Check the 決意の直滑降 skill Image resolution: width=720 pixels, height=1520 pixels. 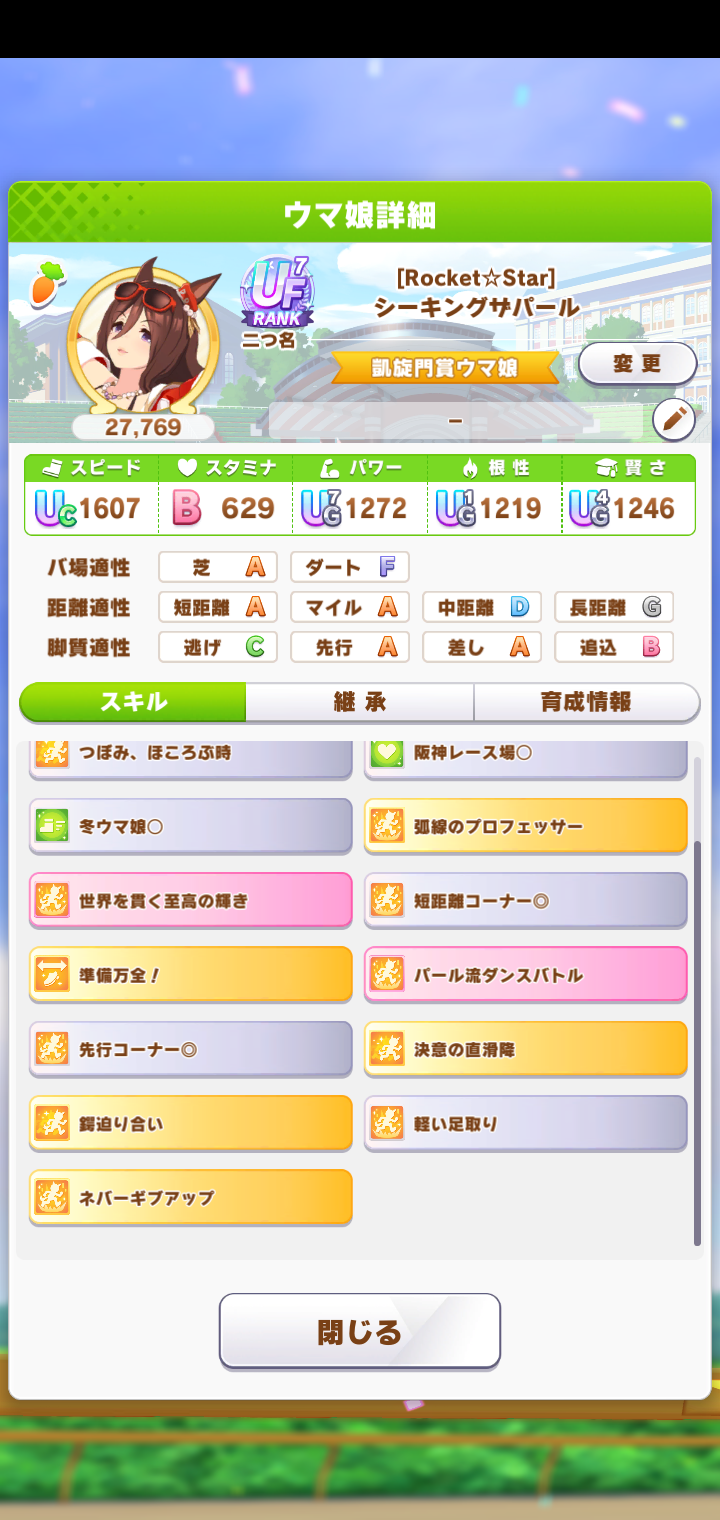pos(526,1049)
